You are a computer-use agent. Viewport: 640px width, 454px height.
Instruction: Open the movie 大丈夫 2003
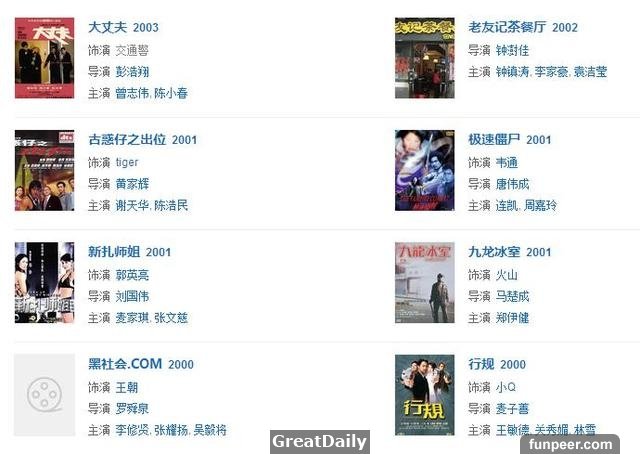pos(110,27)
